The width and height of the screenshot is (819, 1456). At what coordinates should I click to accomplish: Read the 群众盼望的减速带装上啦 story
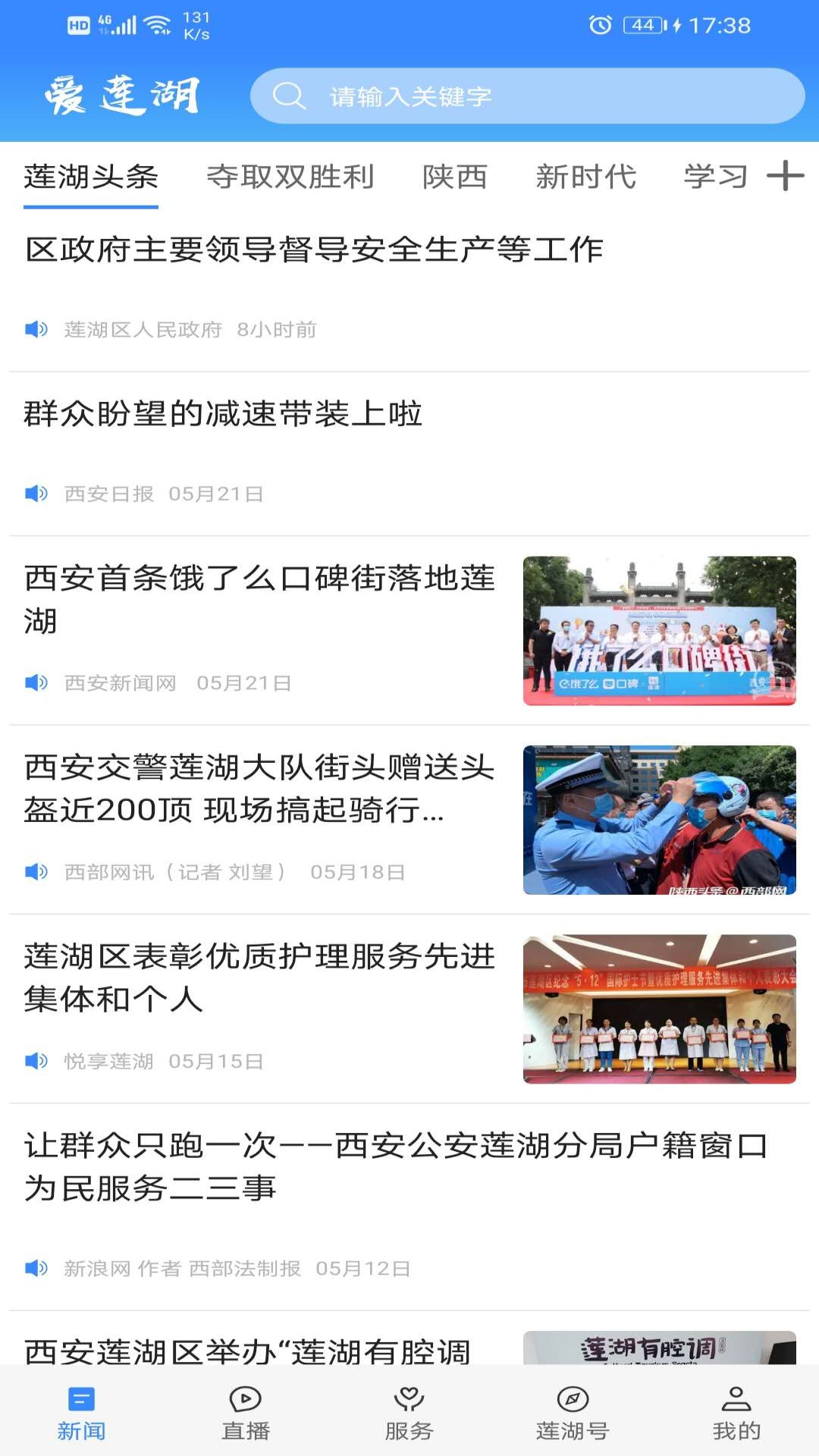(x=223, y=414)
